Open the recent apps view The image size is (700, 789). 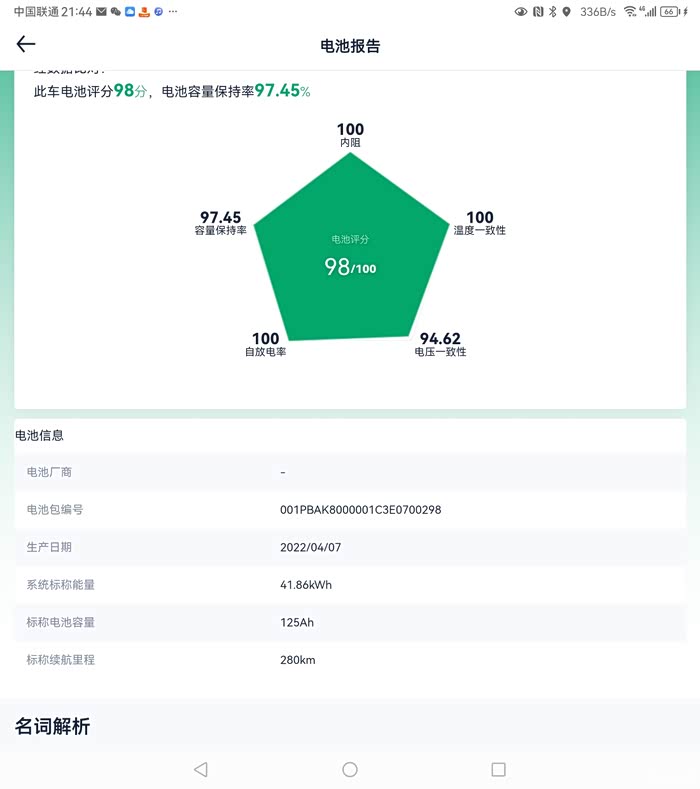(498, 769)
